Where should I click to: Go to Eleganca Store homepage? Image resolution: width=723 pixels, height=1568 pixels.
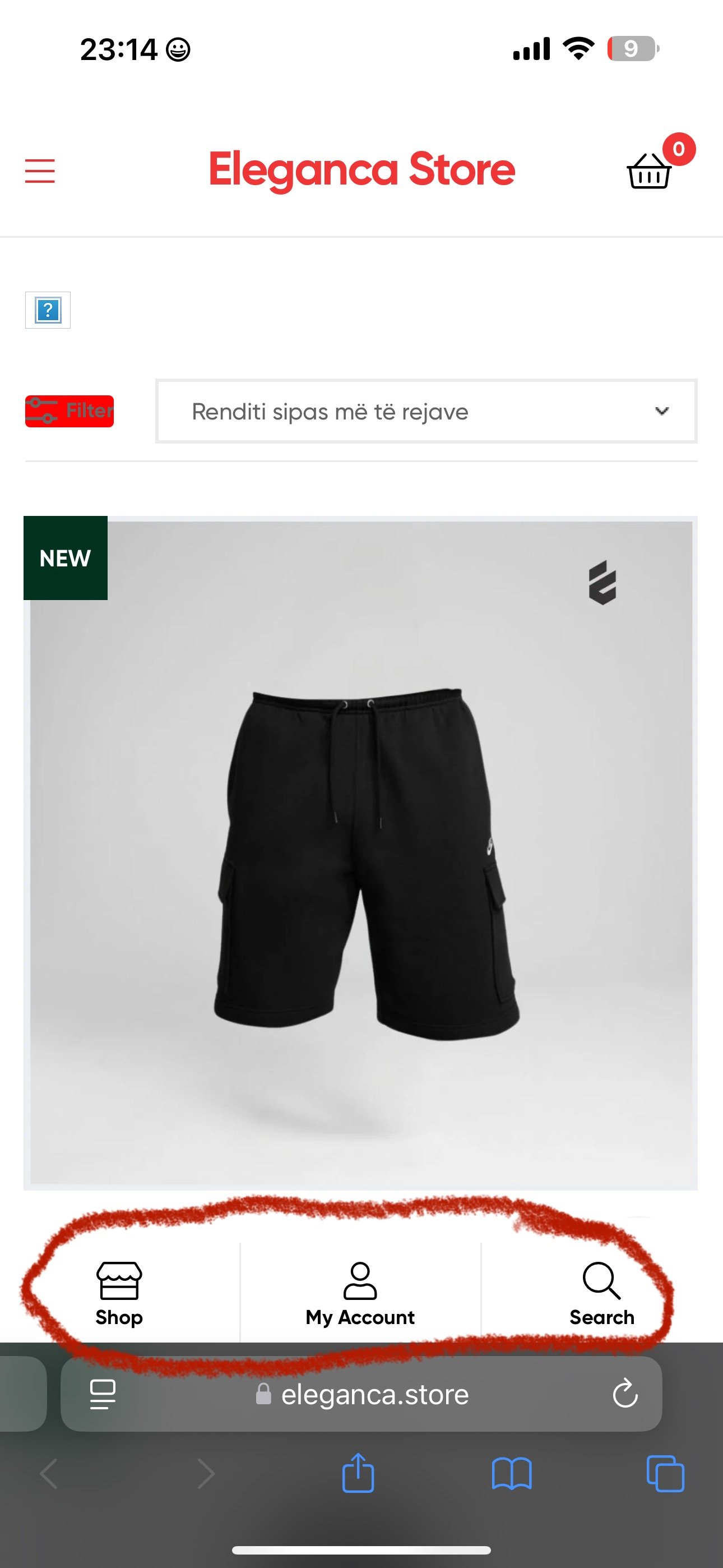[361, 169]
